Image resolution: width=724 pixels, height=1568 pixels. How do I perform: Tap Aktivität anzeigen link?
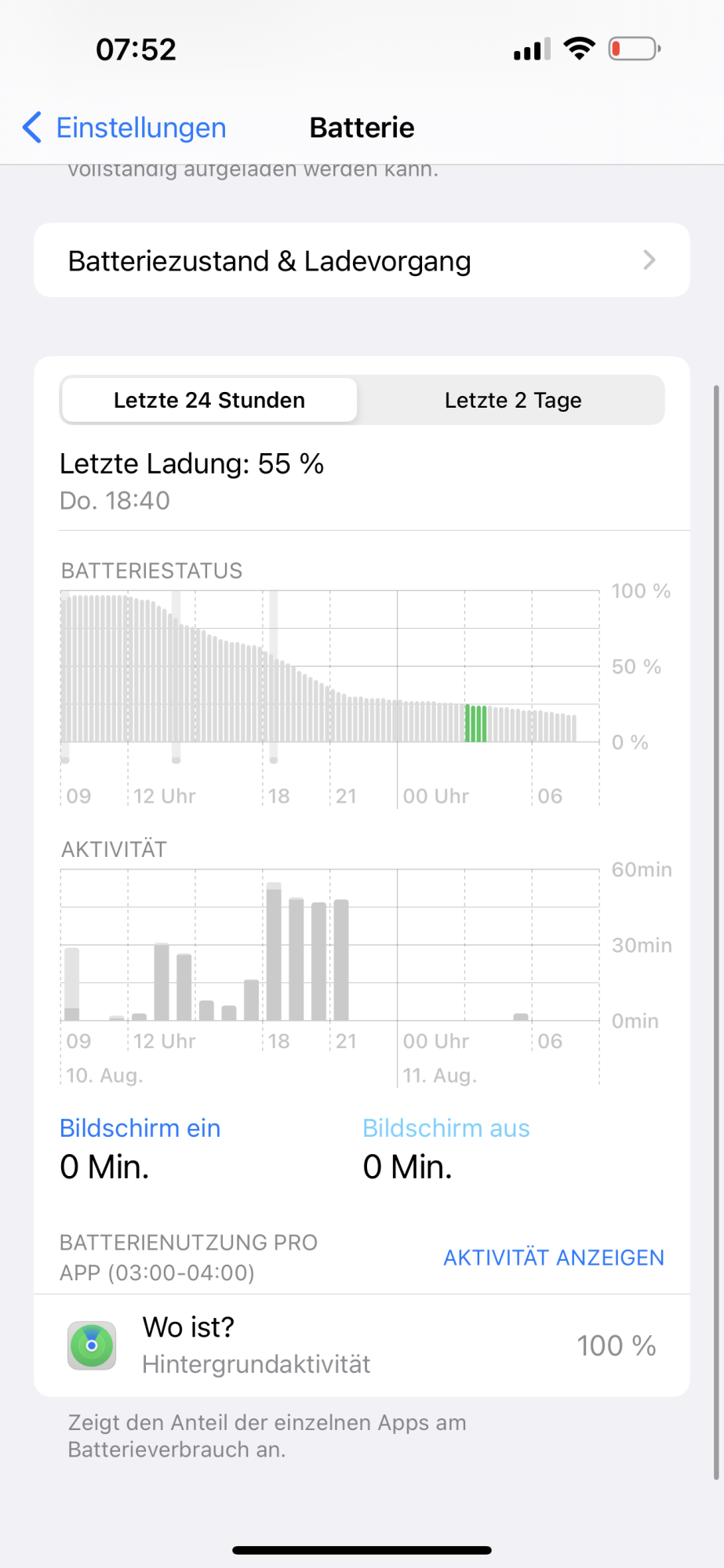[554, 1258]
